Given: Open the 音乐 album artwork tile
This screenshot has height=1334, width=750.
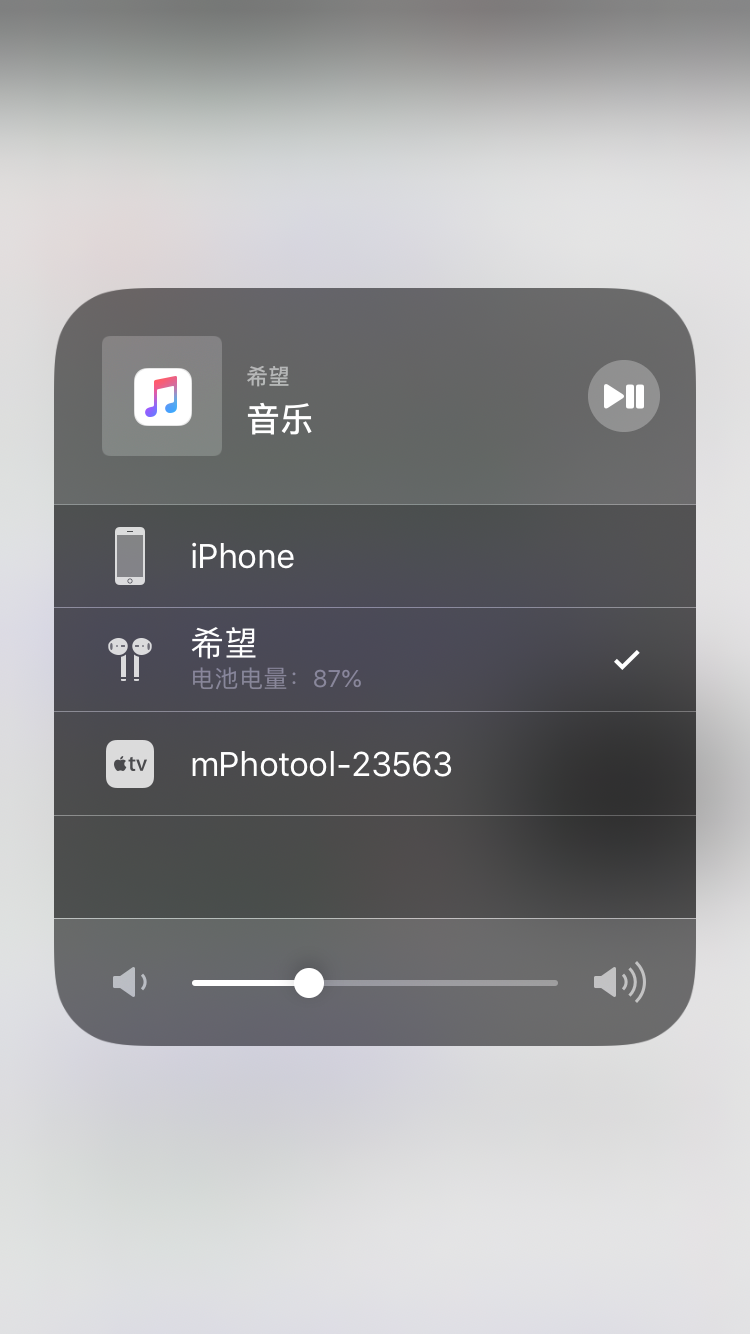Looking at the screenshot, I should (162, 396).
